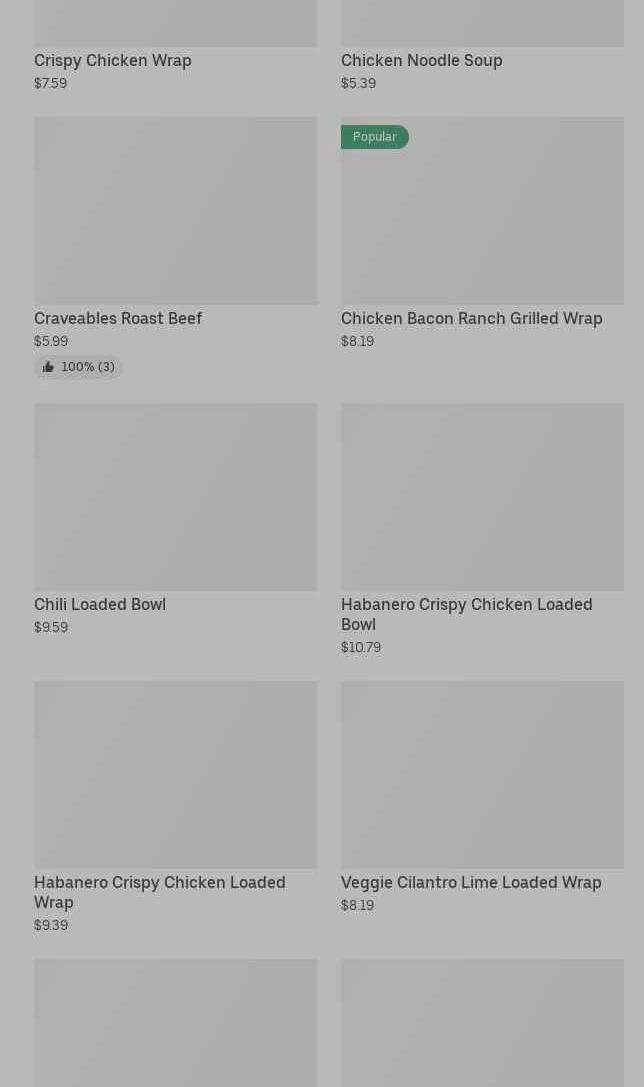Open Habanero Crispy Chicken Loaded Wrap
Viewport: 644px width, 1087px height.
coord(175,808)
